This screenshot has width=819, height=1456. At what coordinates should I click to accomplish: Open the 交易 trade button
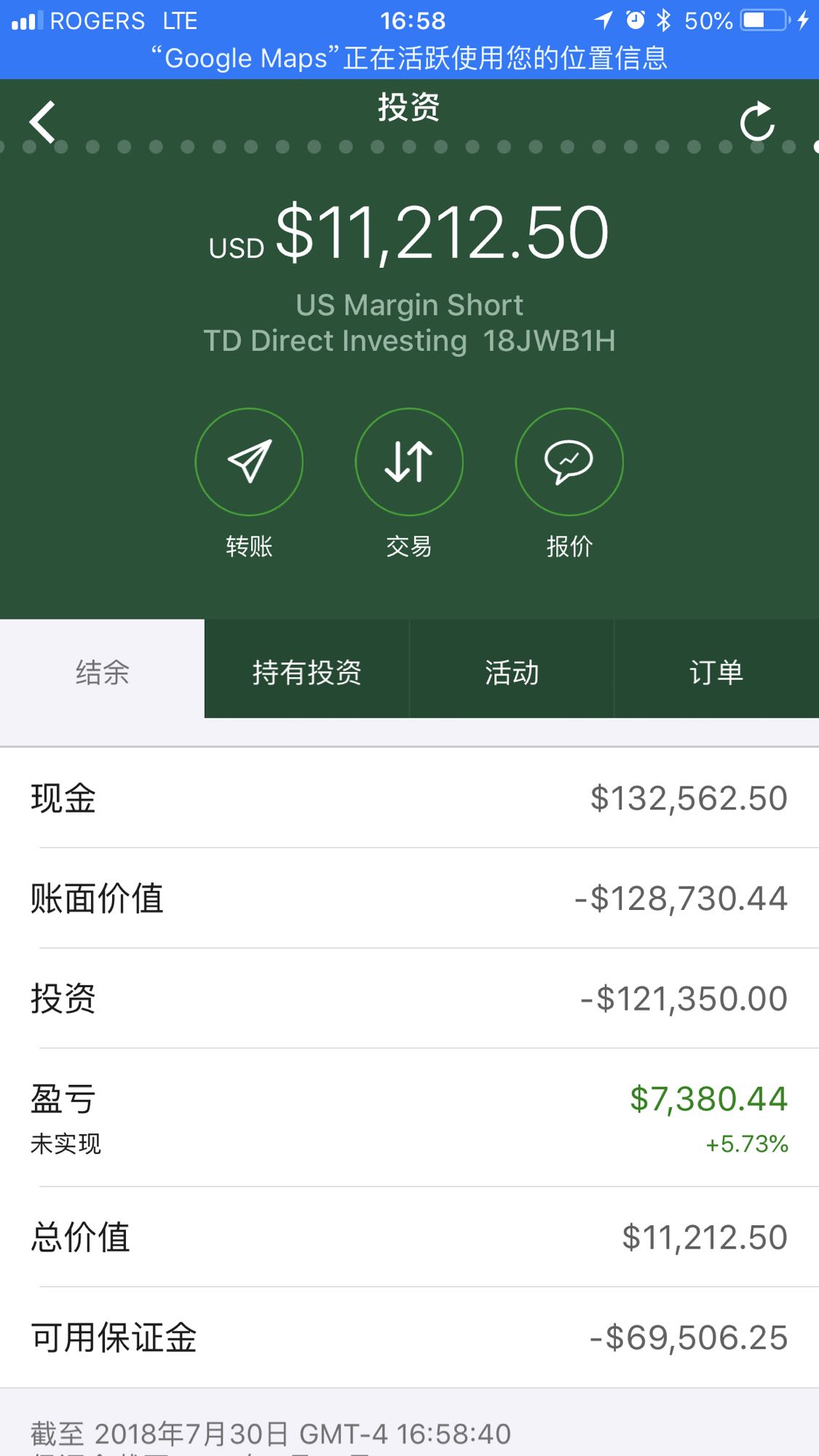click(409, 462)
